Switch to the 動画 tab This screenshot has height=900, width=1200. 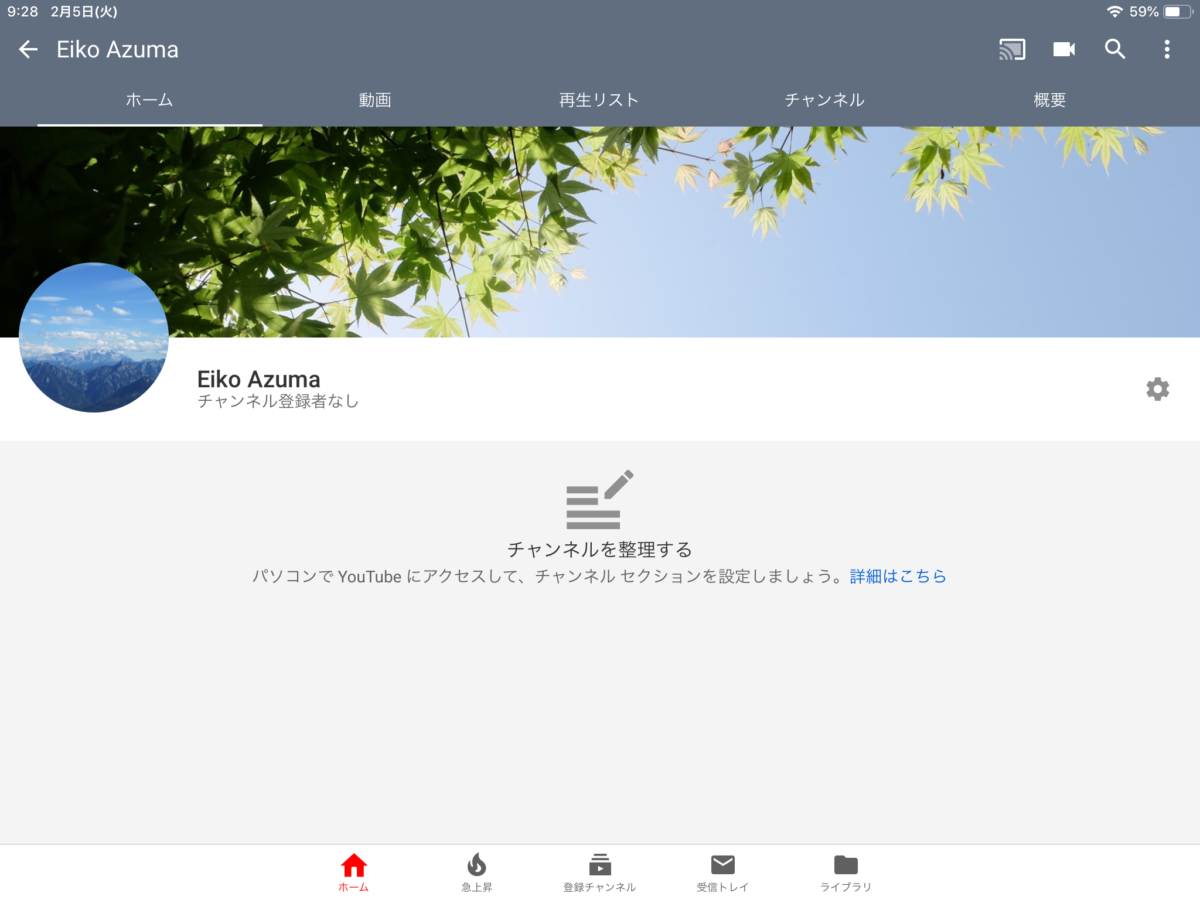click(375, 100)
